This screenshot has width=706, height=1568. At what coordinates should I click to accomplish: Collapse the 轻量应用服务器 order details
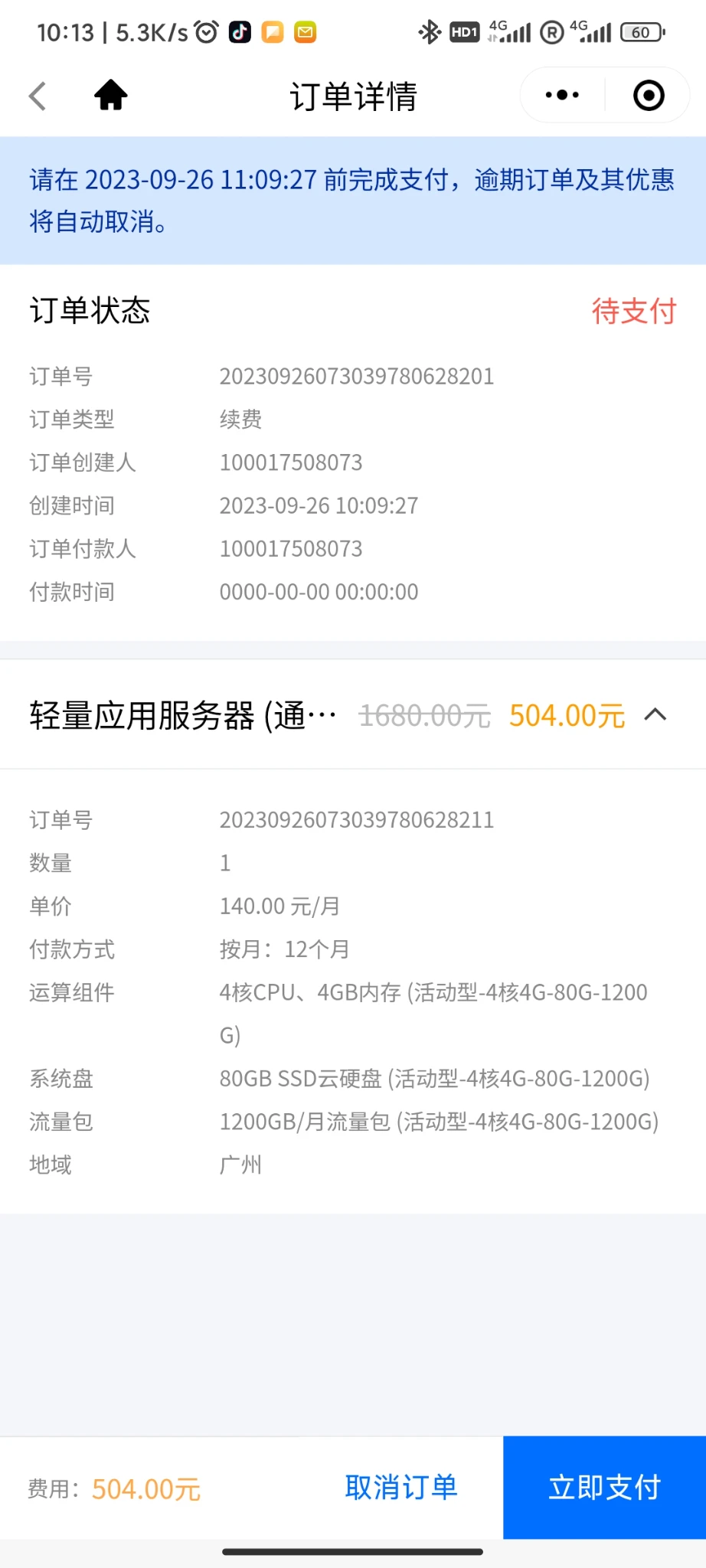(x=655, y=715)
